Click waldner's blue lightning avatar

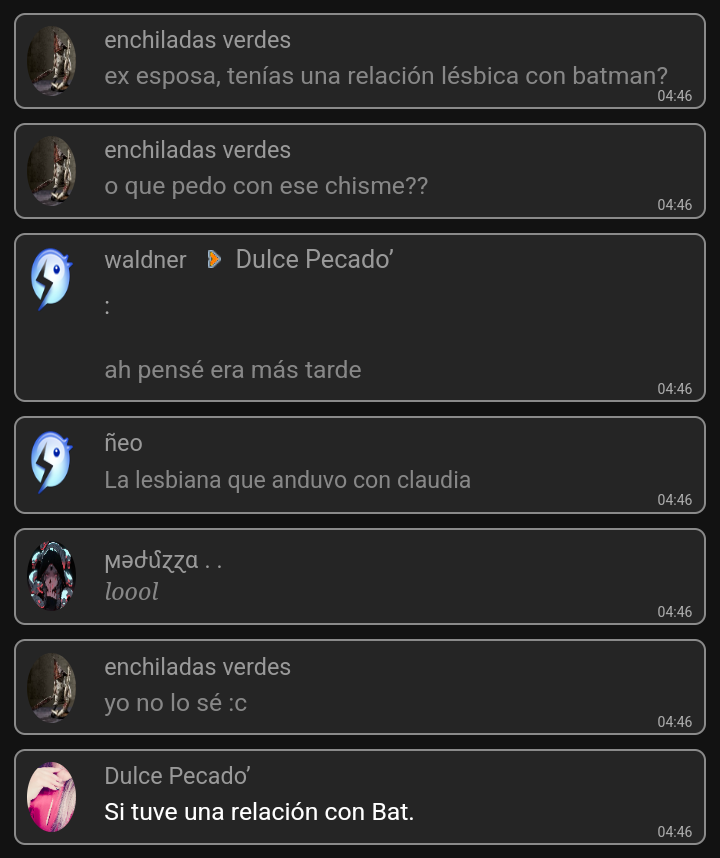(x=51, y=278)
